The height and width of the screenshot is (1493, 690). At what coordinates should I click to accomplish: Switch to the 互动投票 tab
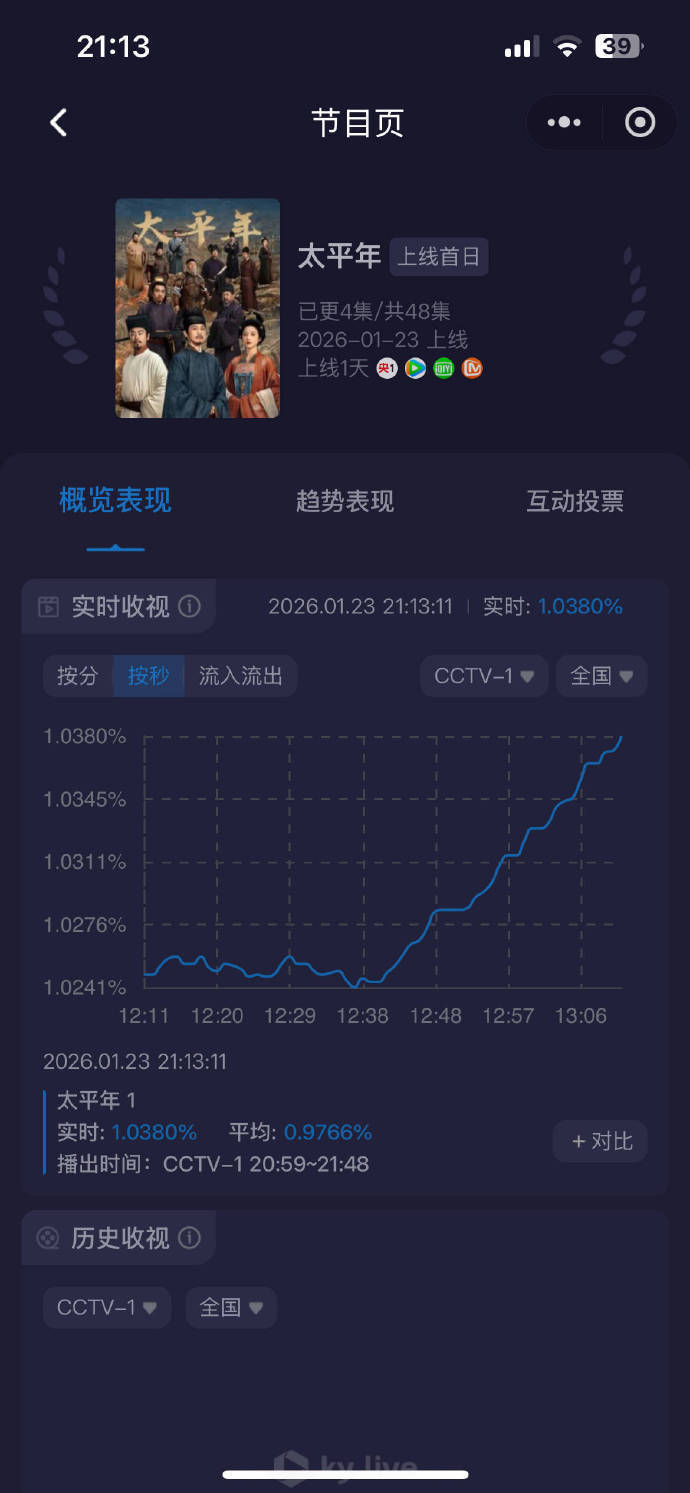point(575,501)
